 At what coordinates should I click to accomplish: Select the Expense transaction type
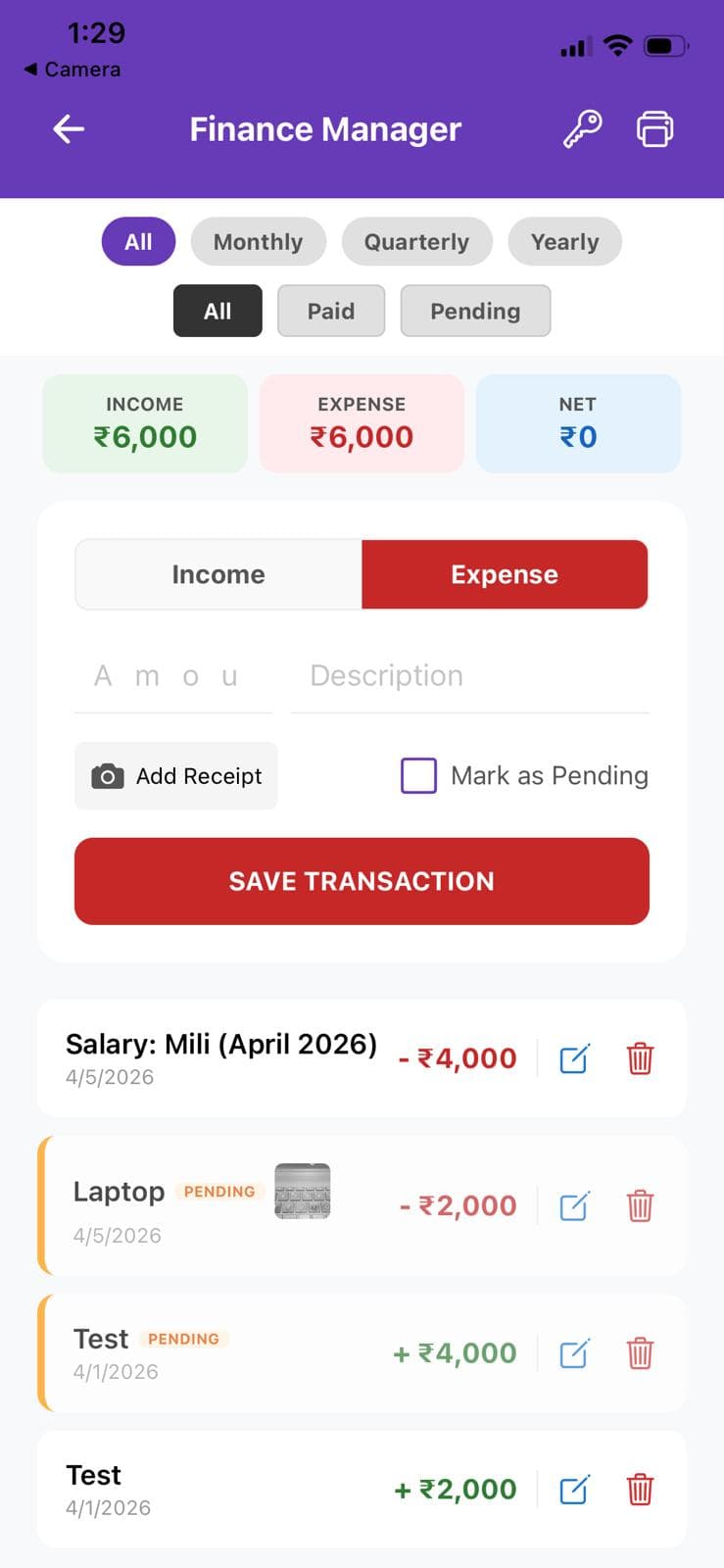coord(505,574)
